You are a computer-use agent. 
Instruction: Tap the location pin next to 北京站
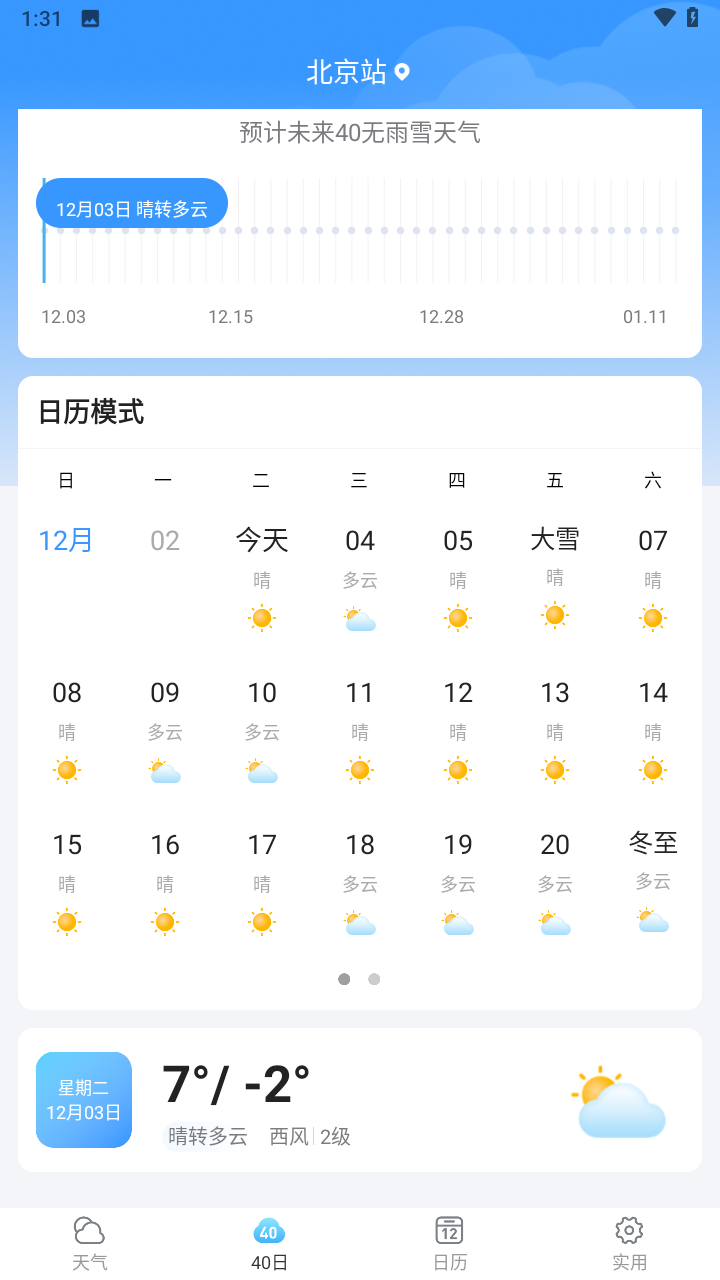[x=404, y=72]
